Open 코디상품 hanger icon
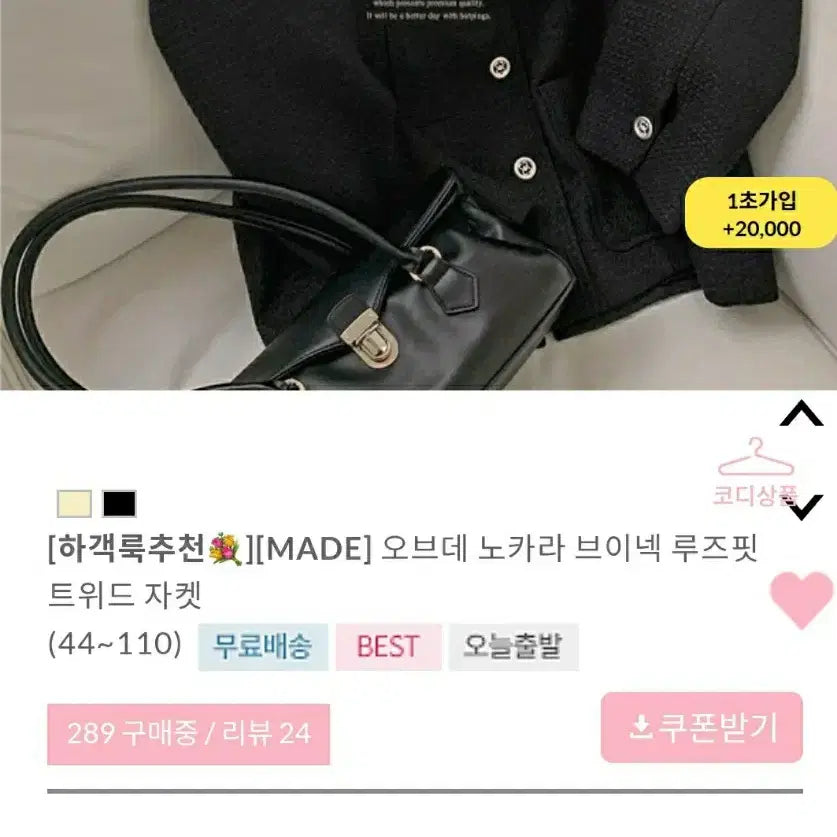837x837 pixels. click(756, 468)
